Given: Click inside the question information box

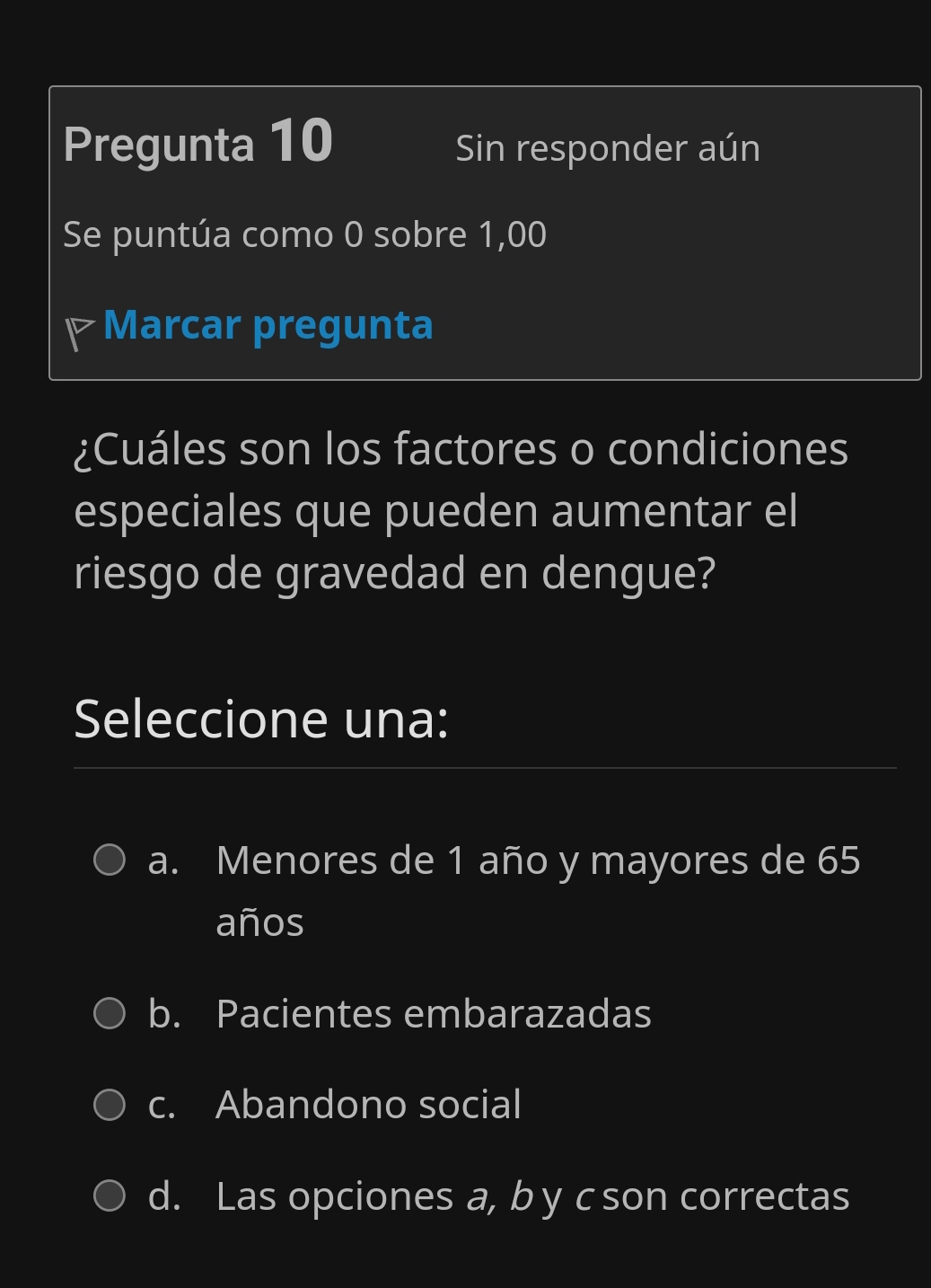Looking at the screenshot, I should click(x=485, y=232).
